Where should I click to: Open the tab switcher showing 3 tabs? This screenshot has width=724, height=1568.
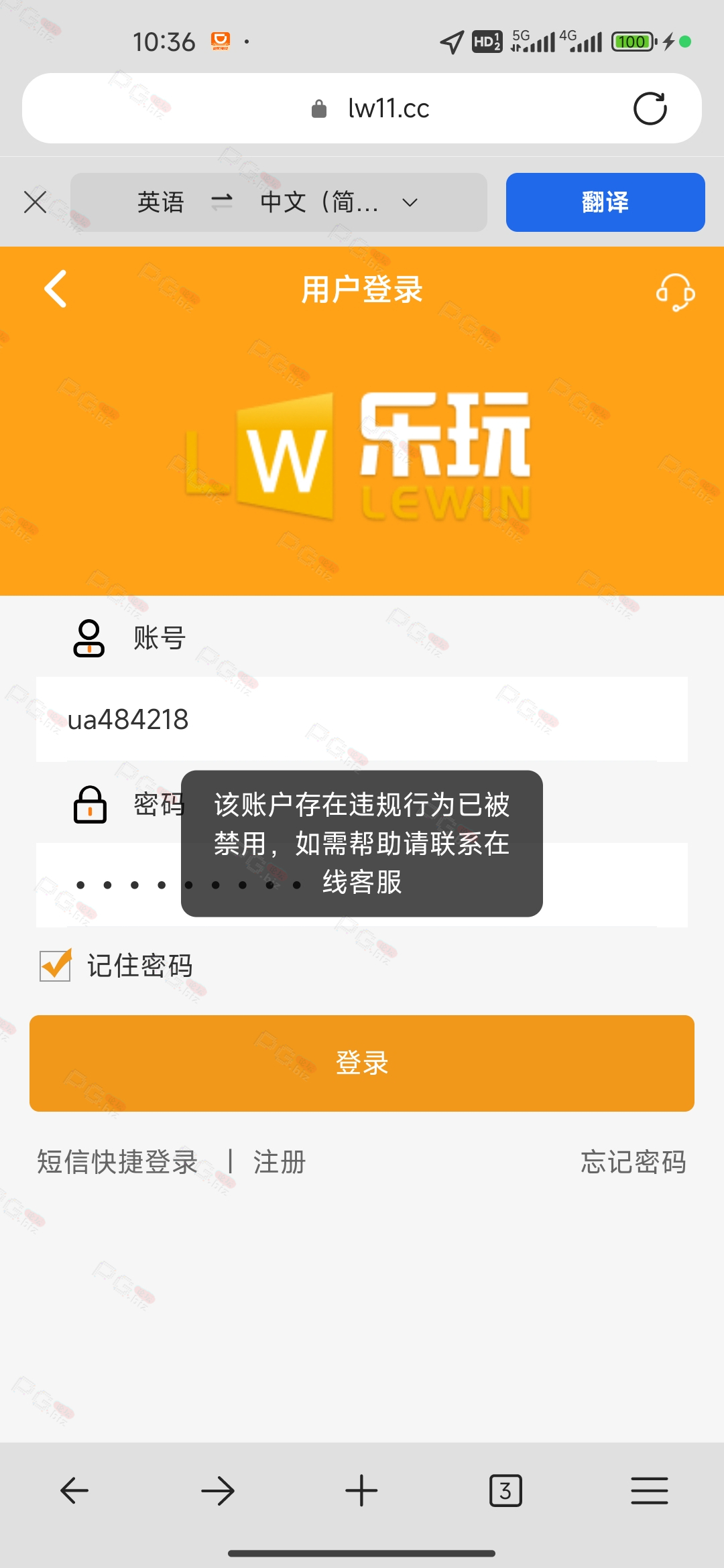click(x=505, y=1491)
